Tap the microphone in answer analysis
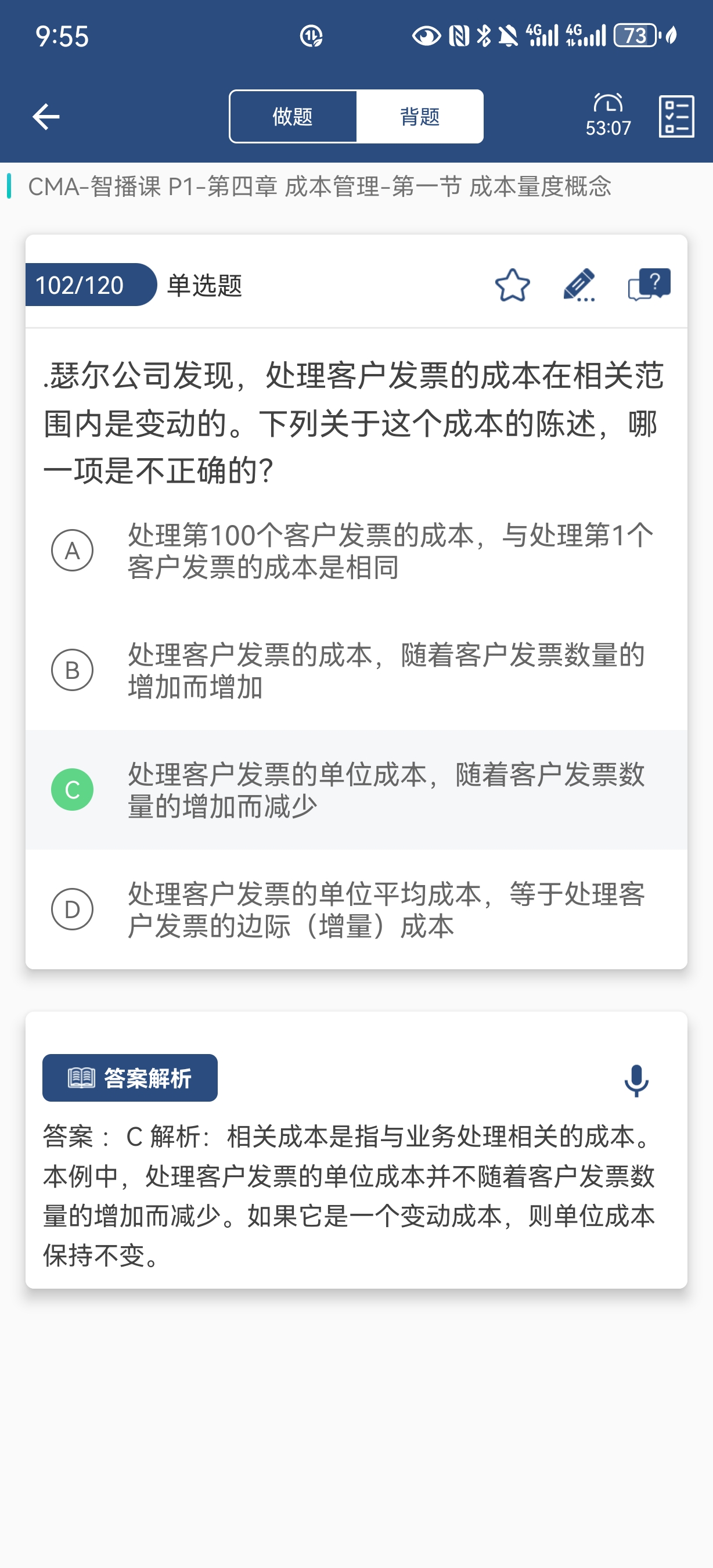The width and height of the screenshot is (713, 1568). pos(636,1080)
